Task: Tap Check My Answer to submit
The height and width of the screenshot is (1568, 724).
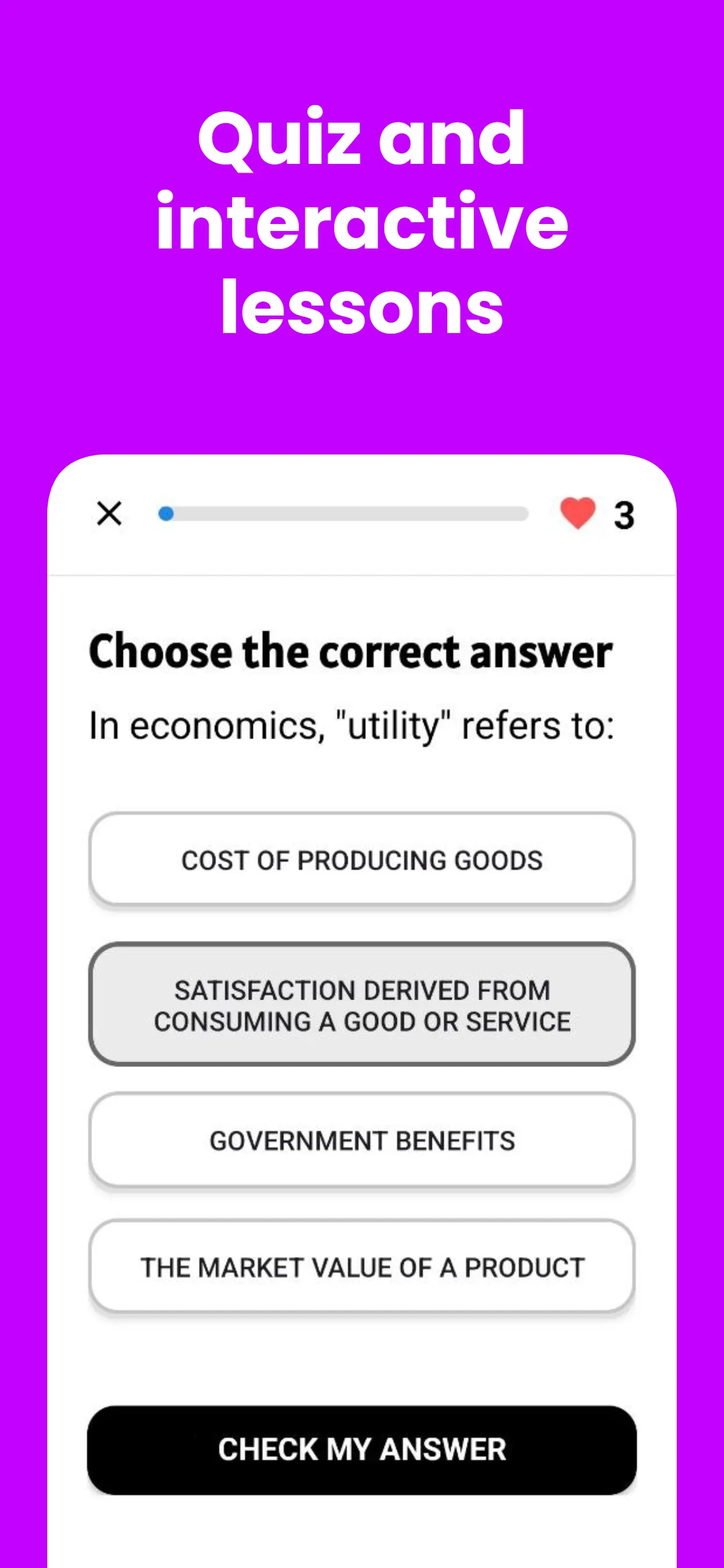Action: 361,1448
